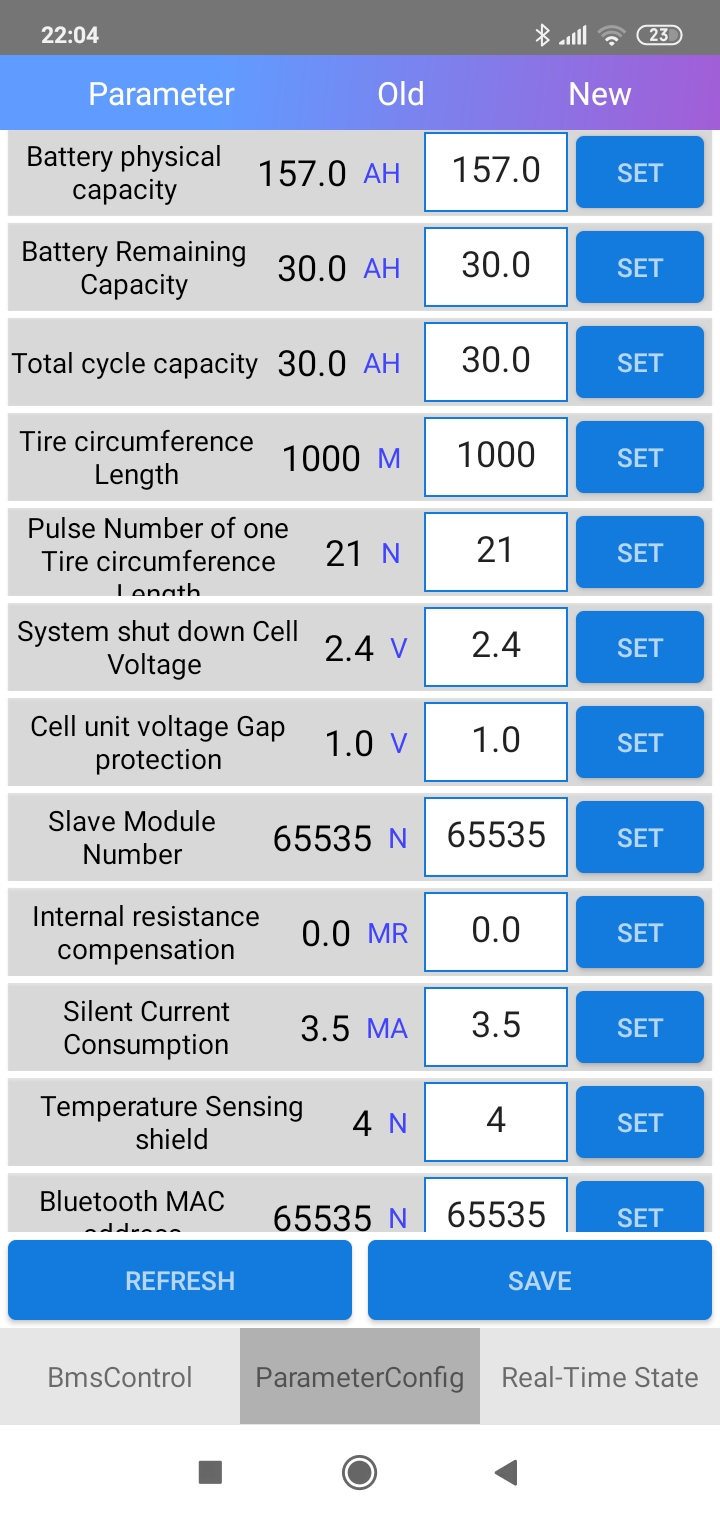
Task: Edit System shut down Cell Voltage field
Action: point(496,646)
